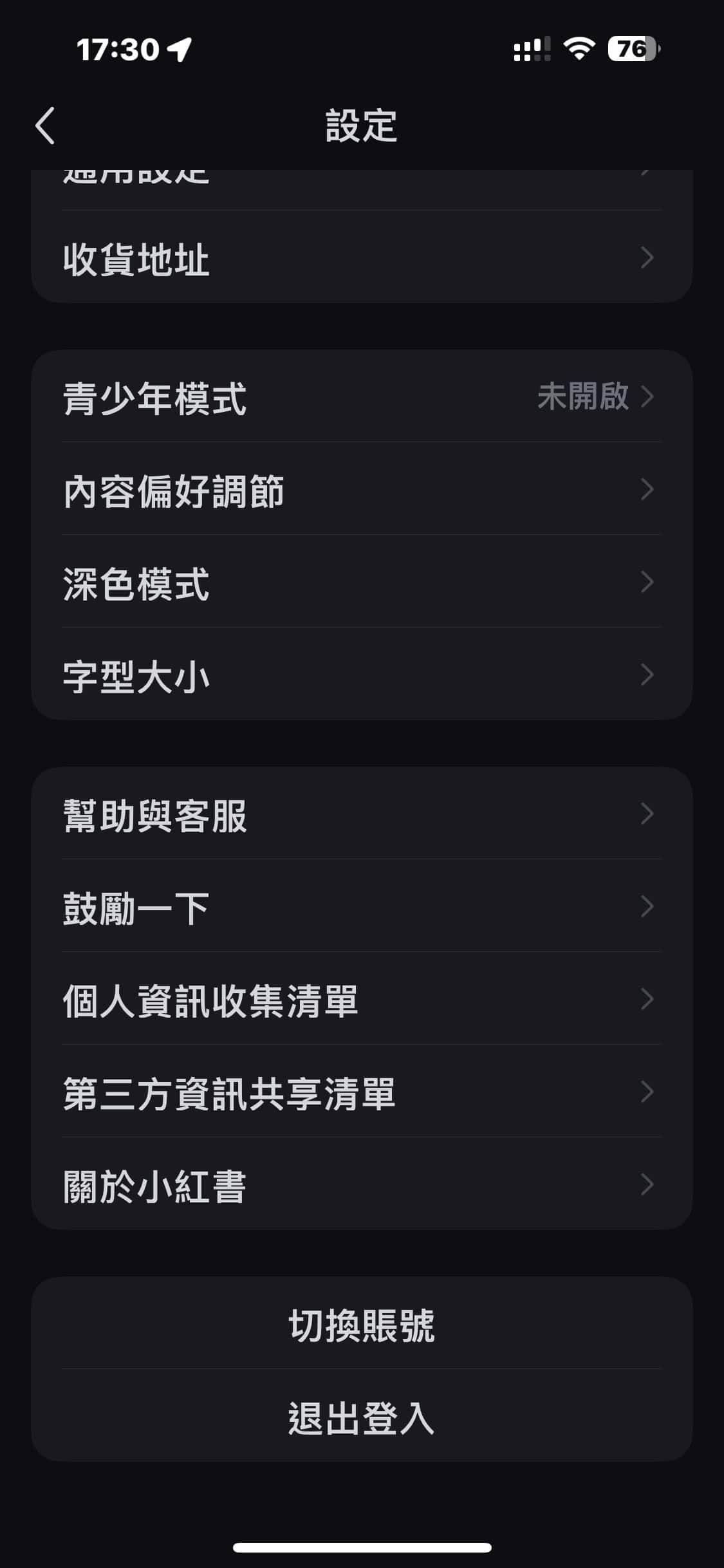Open 青少年模式 setting
Screen dimensions: 724x1568
(x=362, y=397)
